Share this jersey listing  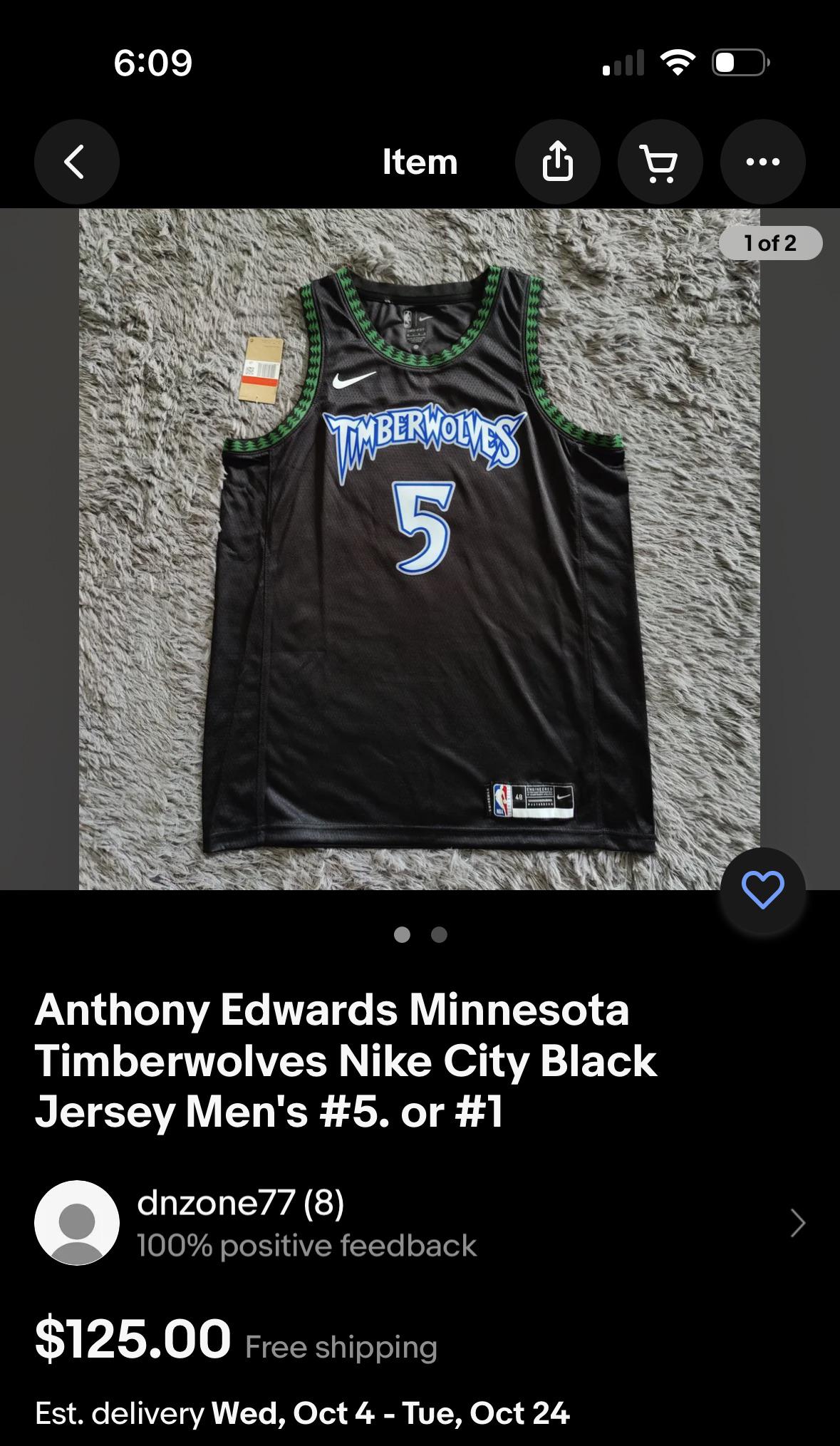point(557,162)
